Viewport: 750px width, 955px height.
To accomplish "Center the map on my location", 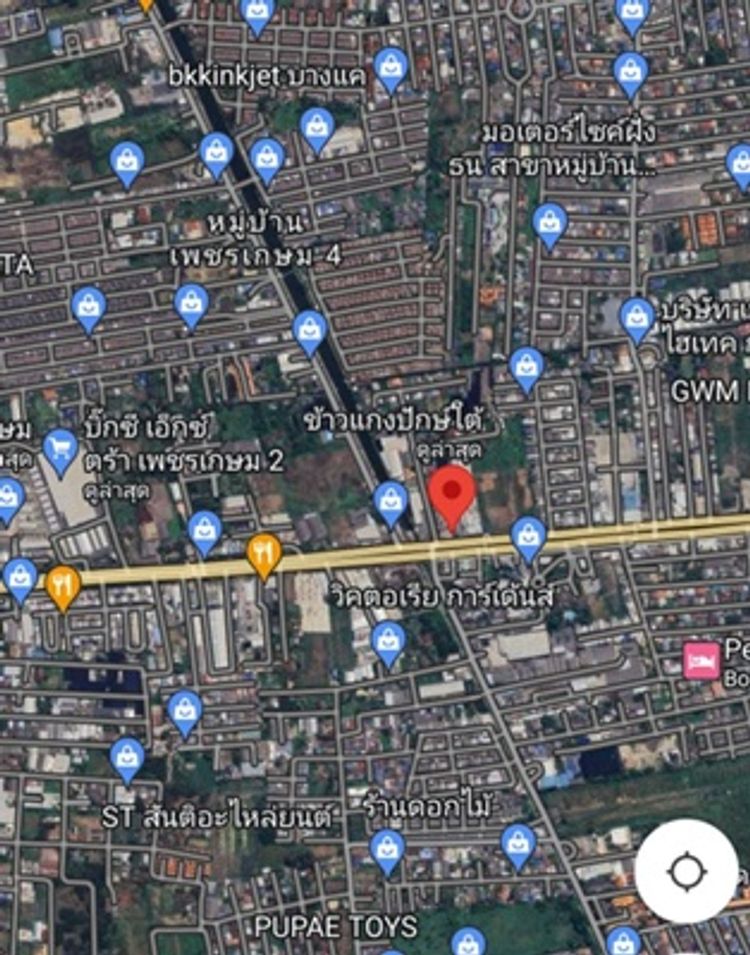I will (x=686, y=871).
